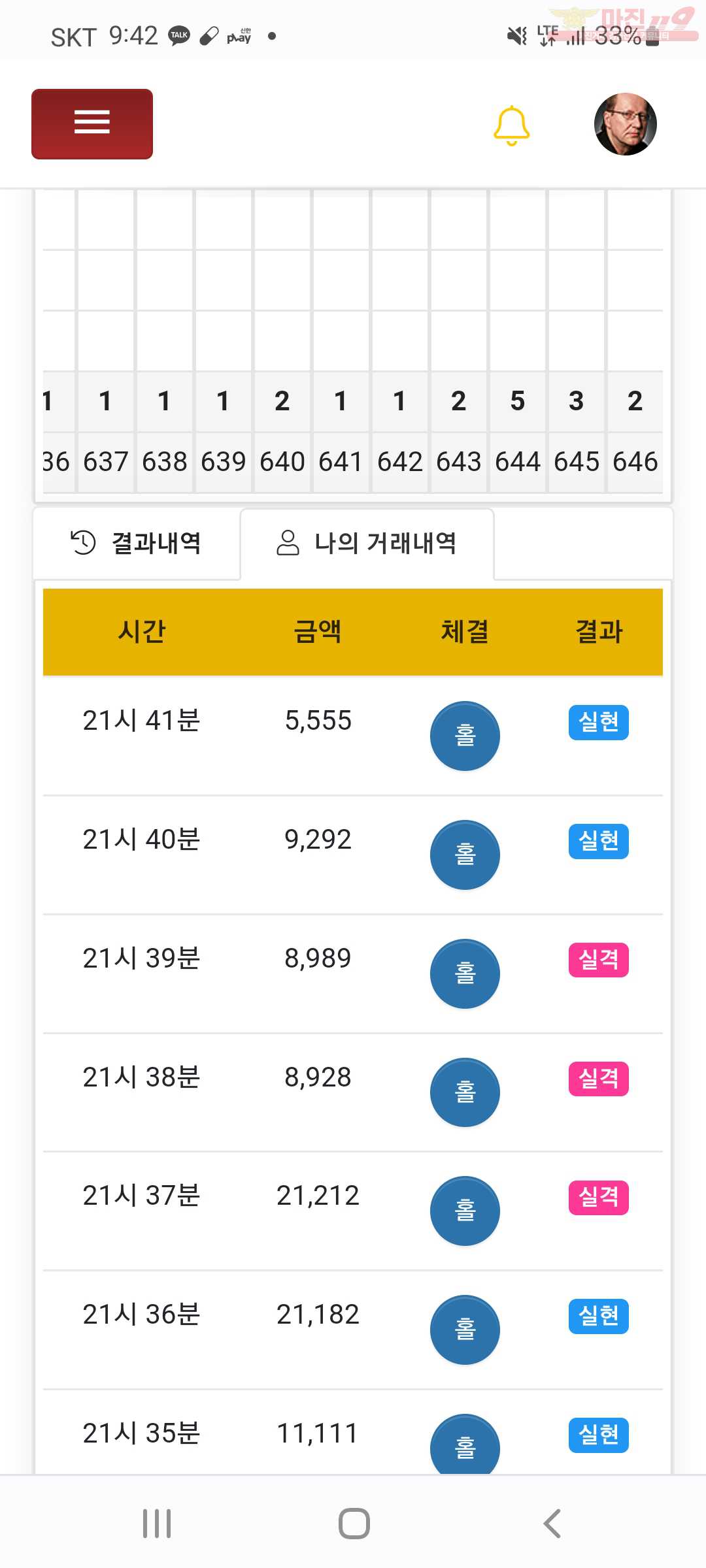Go to the system home screen
Viewport: 706px width, 1568px height.
click(354, 1524)
